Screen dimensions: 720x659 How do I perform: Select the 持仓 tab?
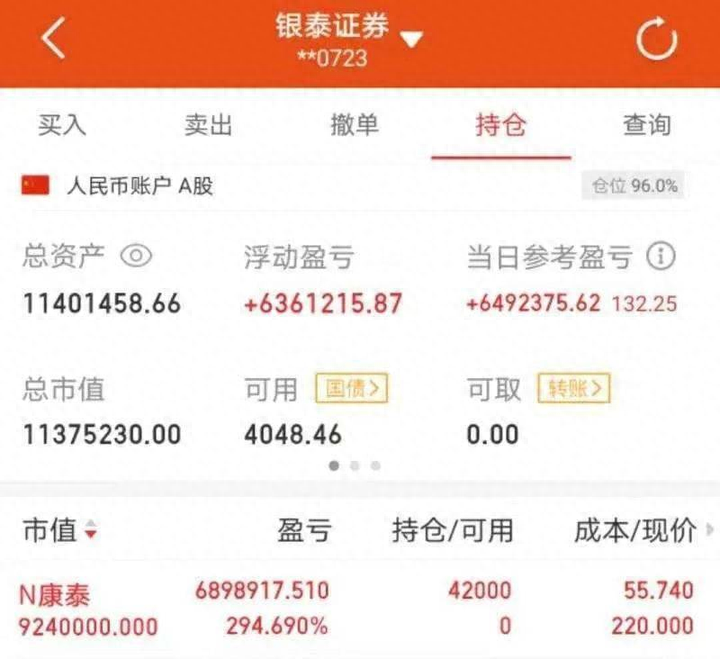[x=501, y=125]
